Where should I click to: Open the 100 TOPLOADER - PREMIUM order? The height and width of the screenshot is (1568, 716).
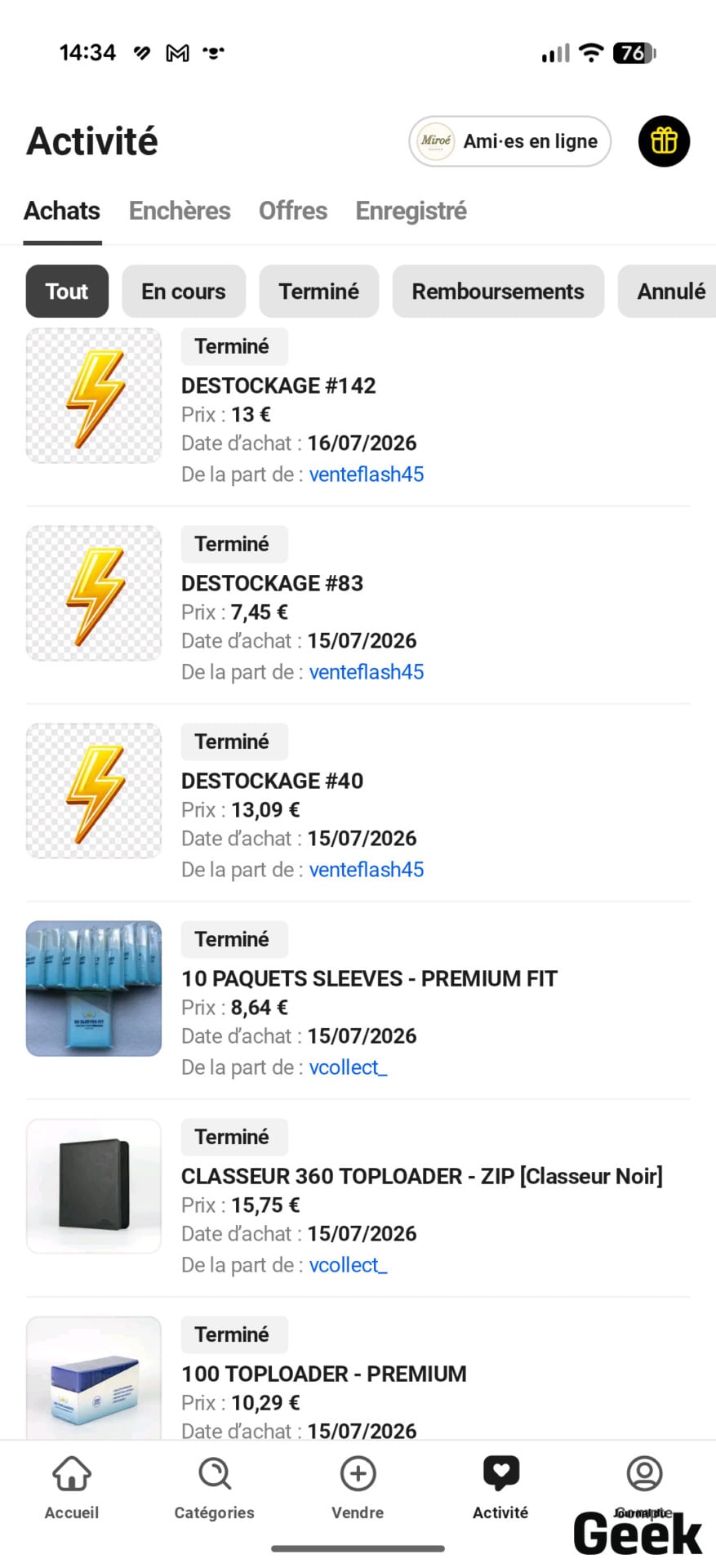(x=358, y=1378)
